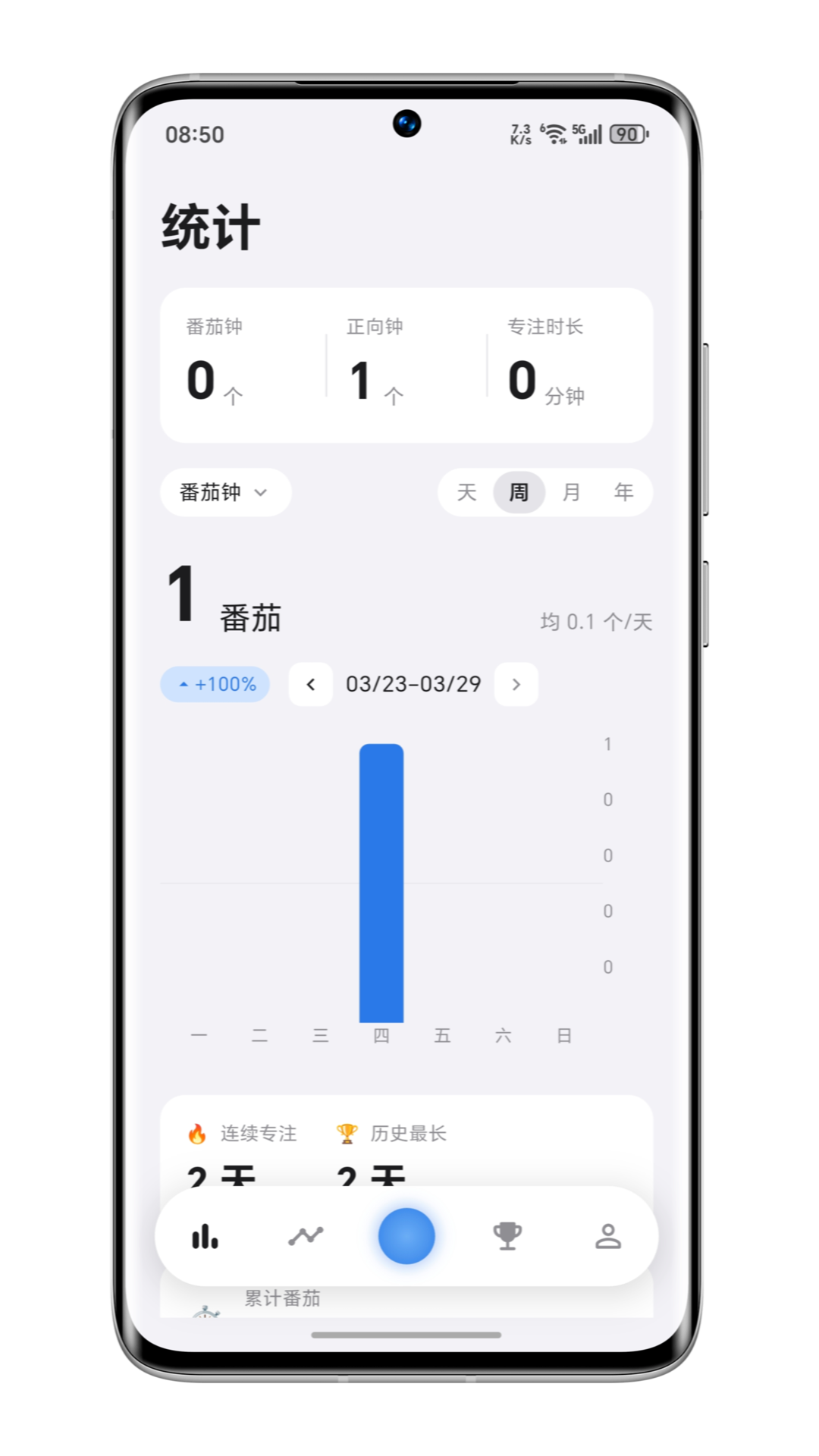The width and height of the screenshot is (819, 1456).
Task: Tap the 03/23-03/29 date range label
Action: click(413, 683)
